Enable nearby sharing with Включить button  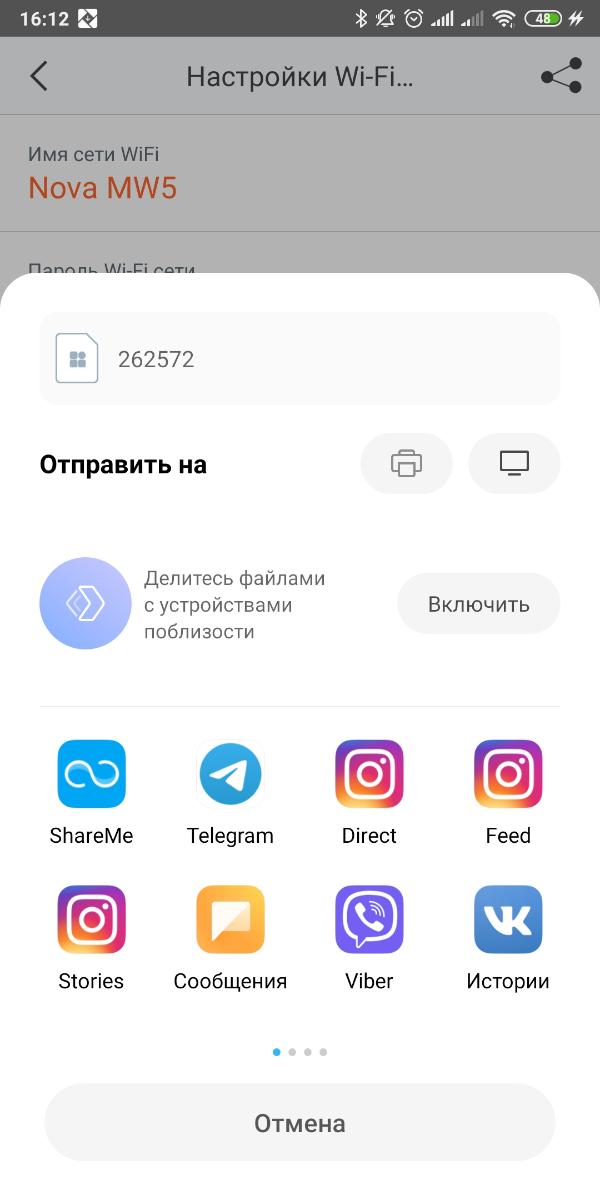pos(478,604)
